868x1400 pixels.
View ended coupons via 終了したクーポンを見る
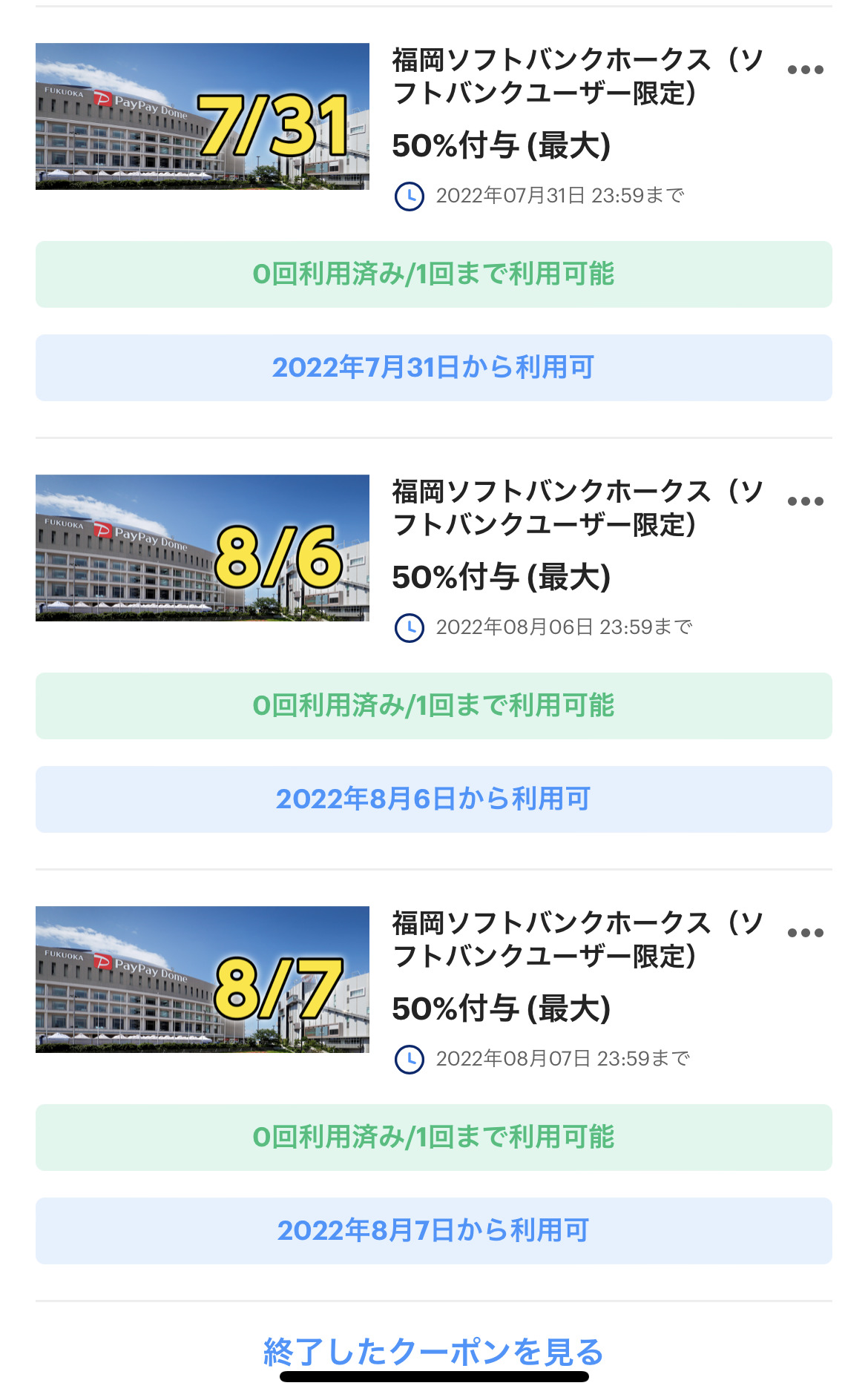434,1351
